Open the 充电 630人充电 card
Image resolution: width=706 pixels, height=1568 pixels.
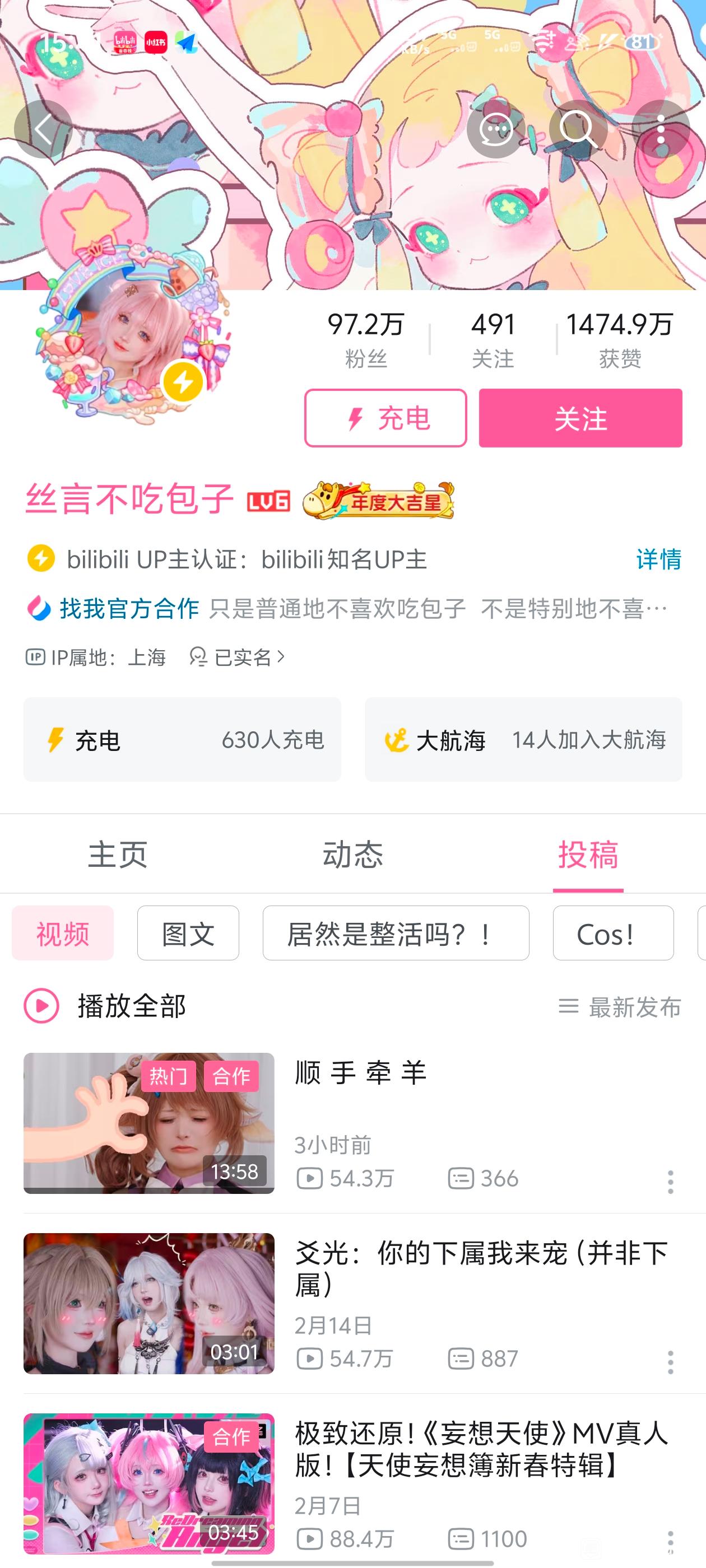pyautogui.click(x=182, y=740)
